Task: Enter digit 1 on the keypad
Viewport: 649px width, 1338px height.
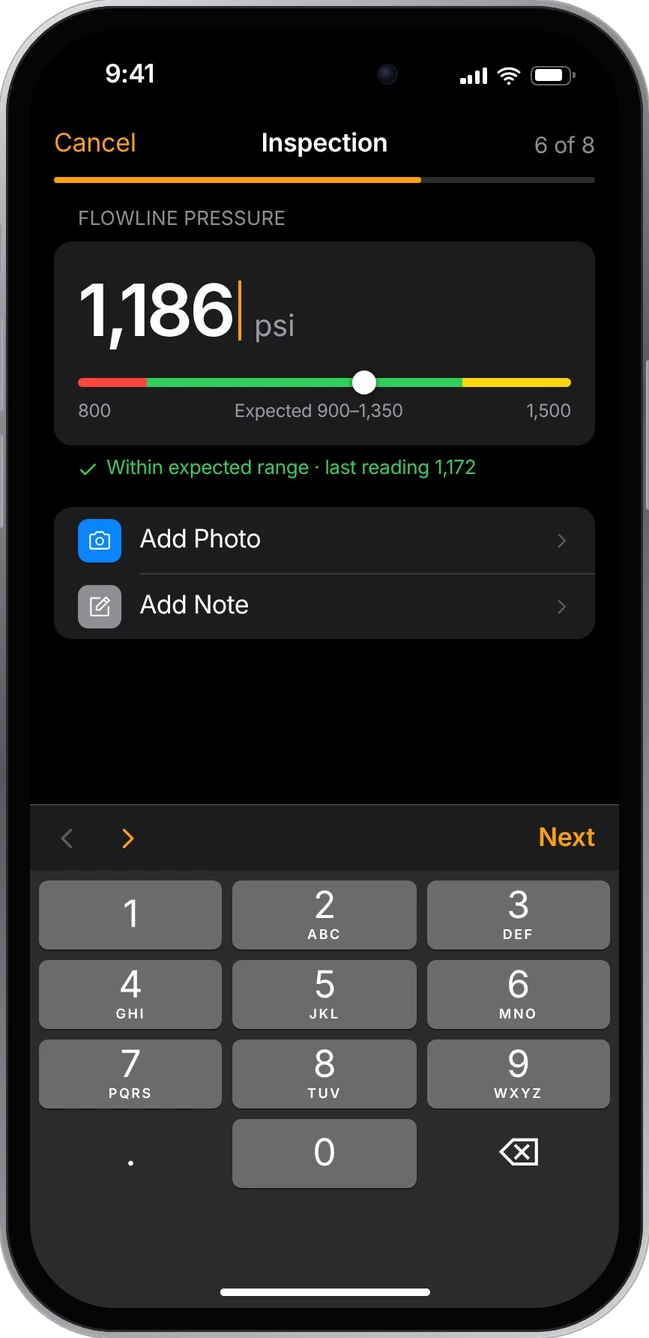Action: 130,914
